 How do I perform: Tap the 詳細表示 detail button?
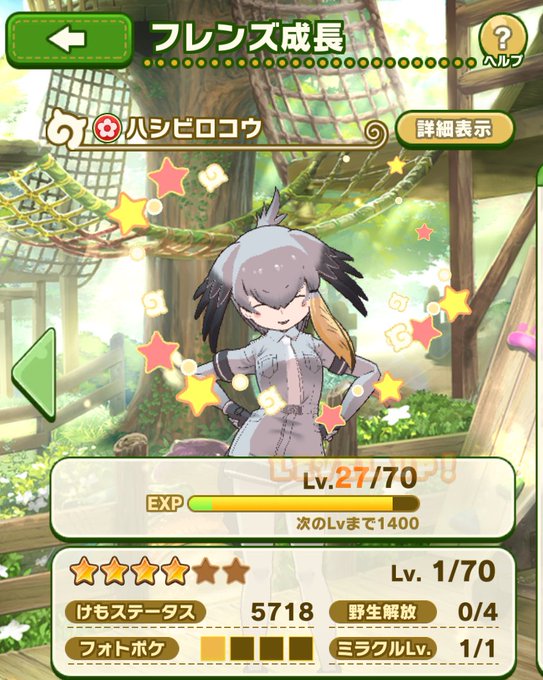tap(455, 129)
